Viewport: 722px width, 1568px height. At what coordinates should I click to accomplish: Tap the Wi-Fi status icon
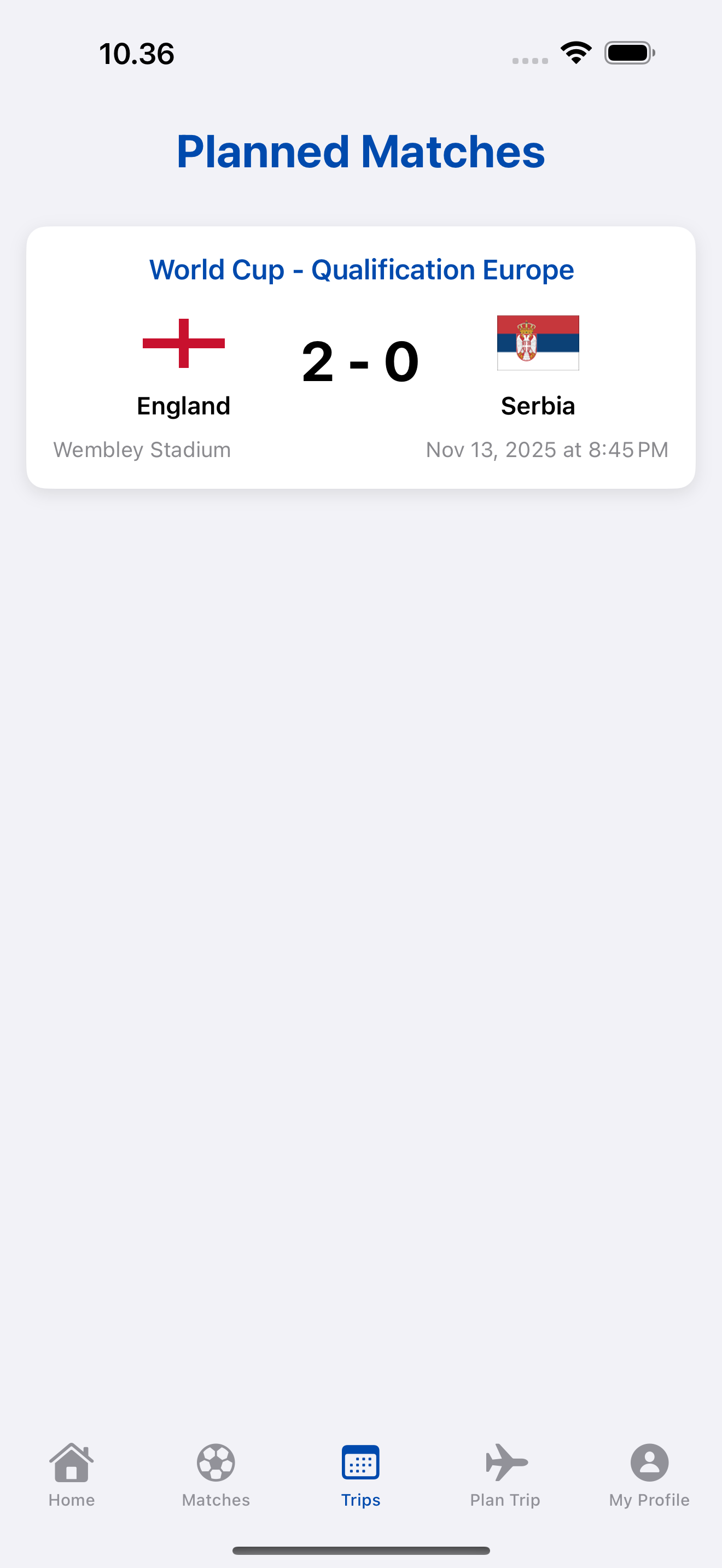tap(575, 54)
